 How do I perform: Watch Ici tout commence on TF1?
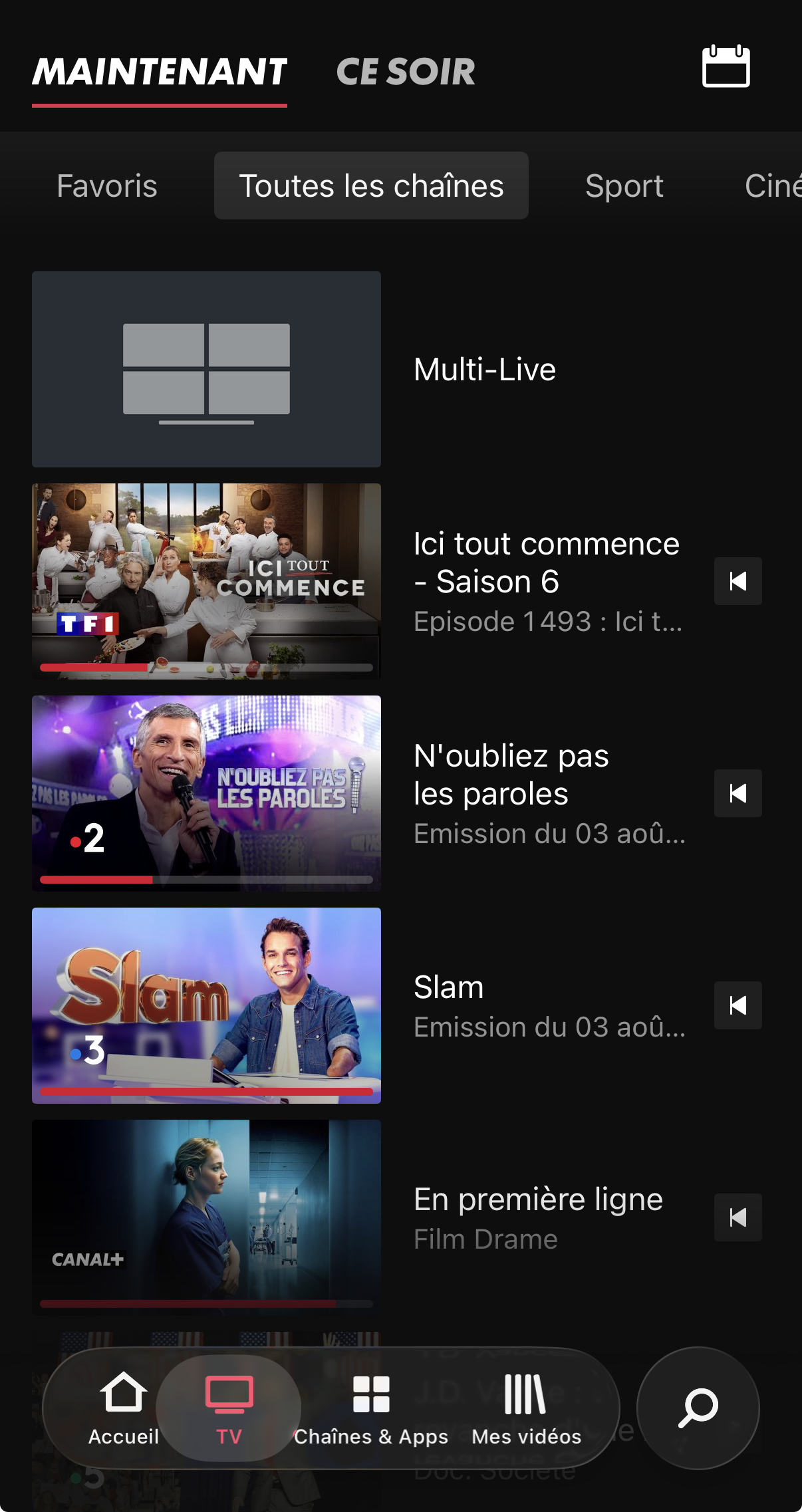206,581
